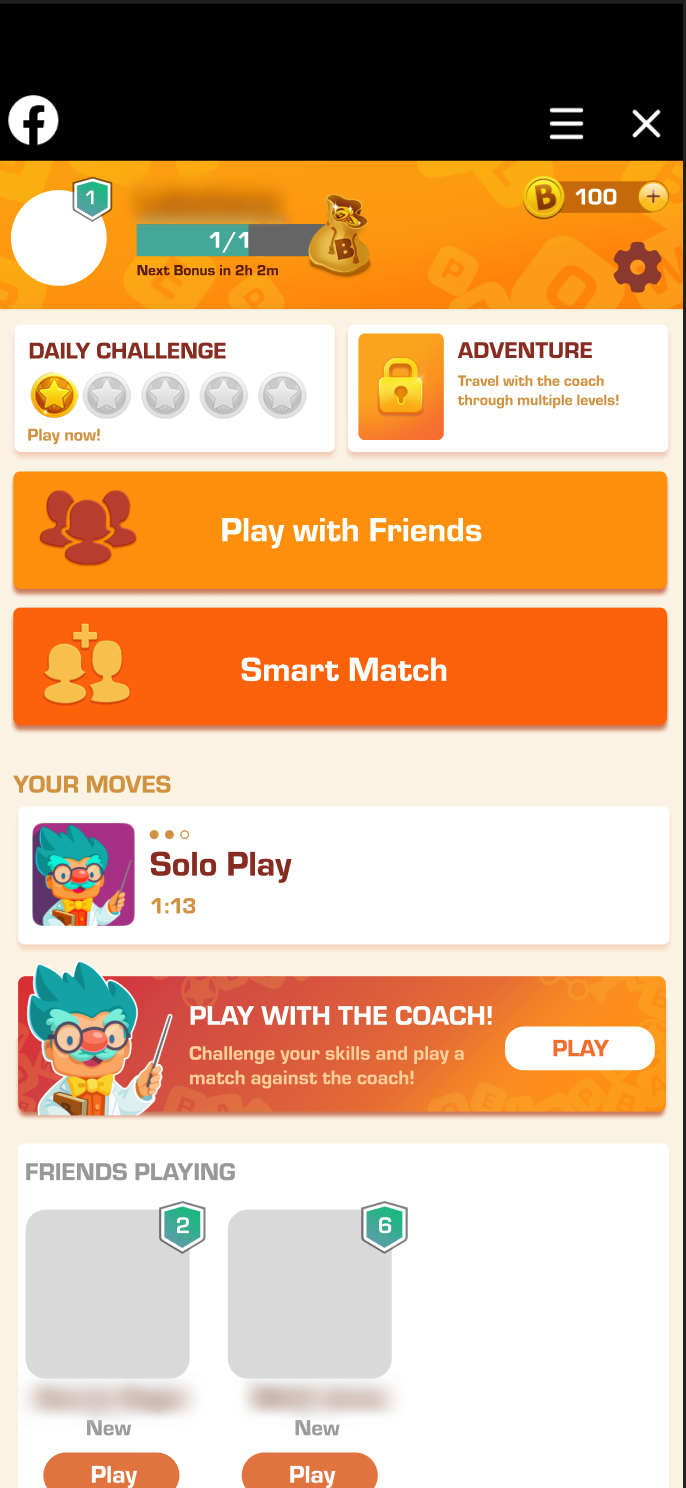Open the locked Adventure card

point(507,388)
